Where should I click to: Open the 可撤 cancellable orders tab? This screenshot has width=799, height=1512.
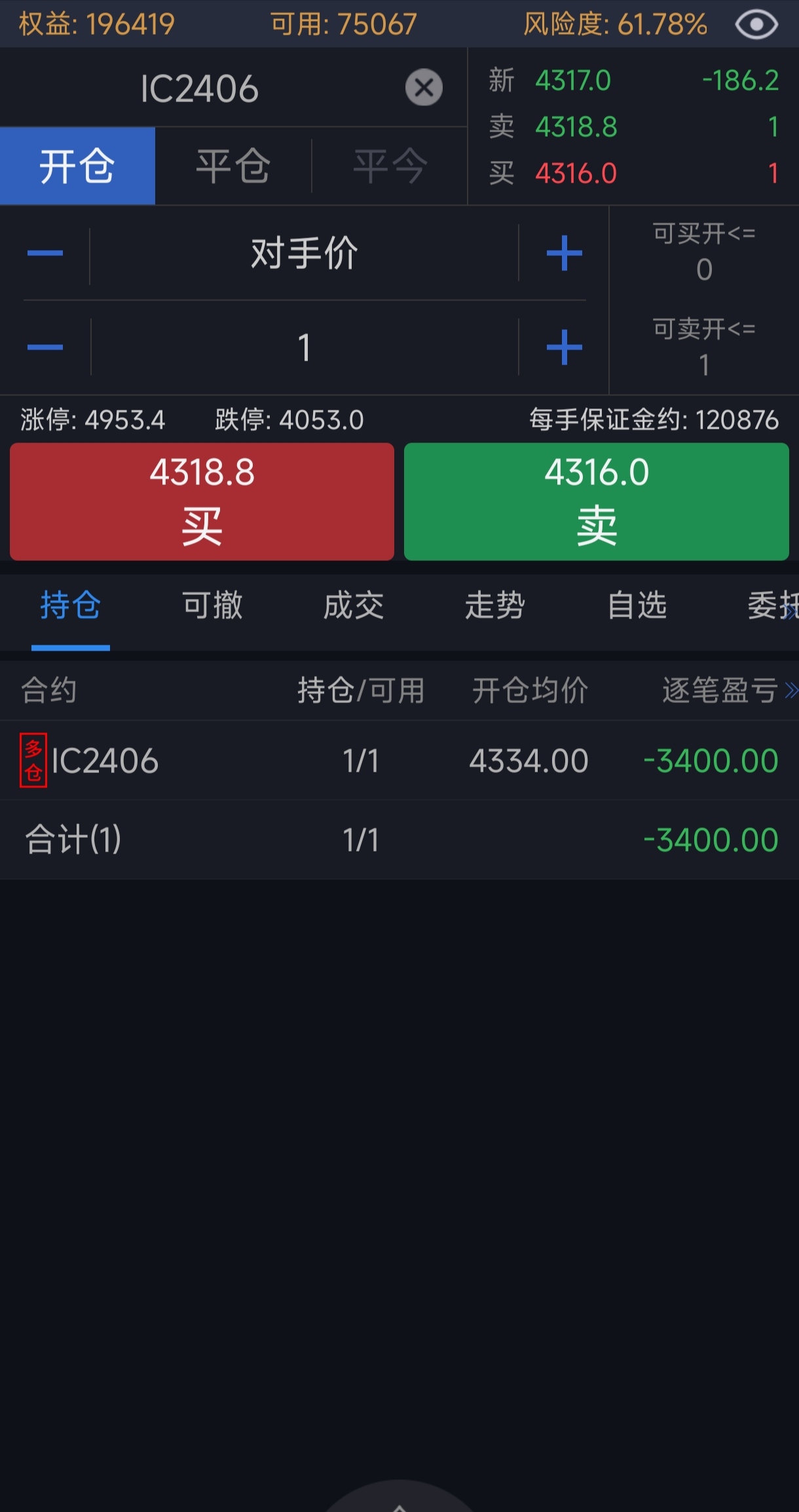pos(212,605)
